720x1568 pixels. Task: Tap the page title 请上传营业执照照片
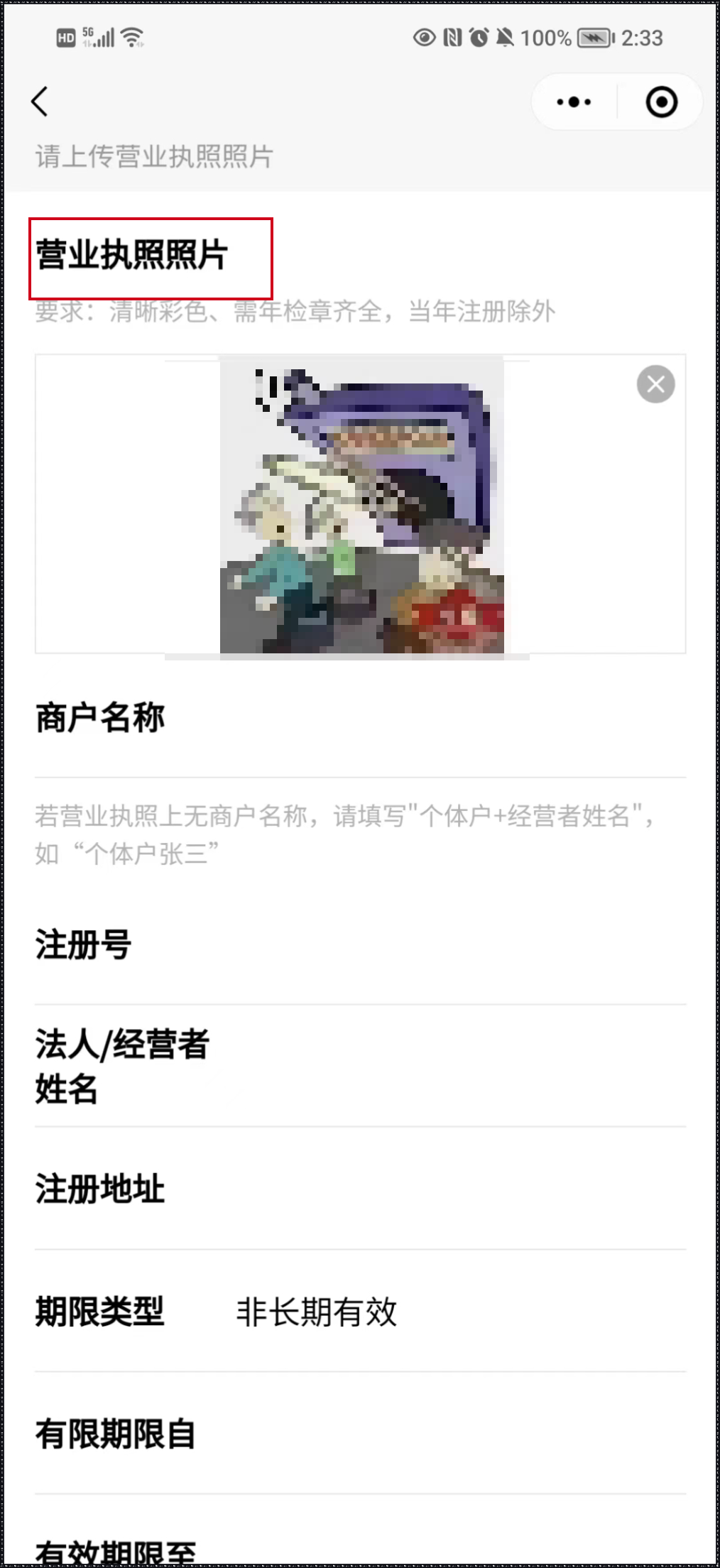click(x=153, y=157)
